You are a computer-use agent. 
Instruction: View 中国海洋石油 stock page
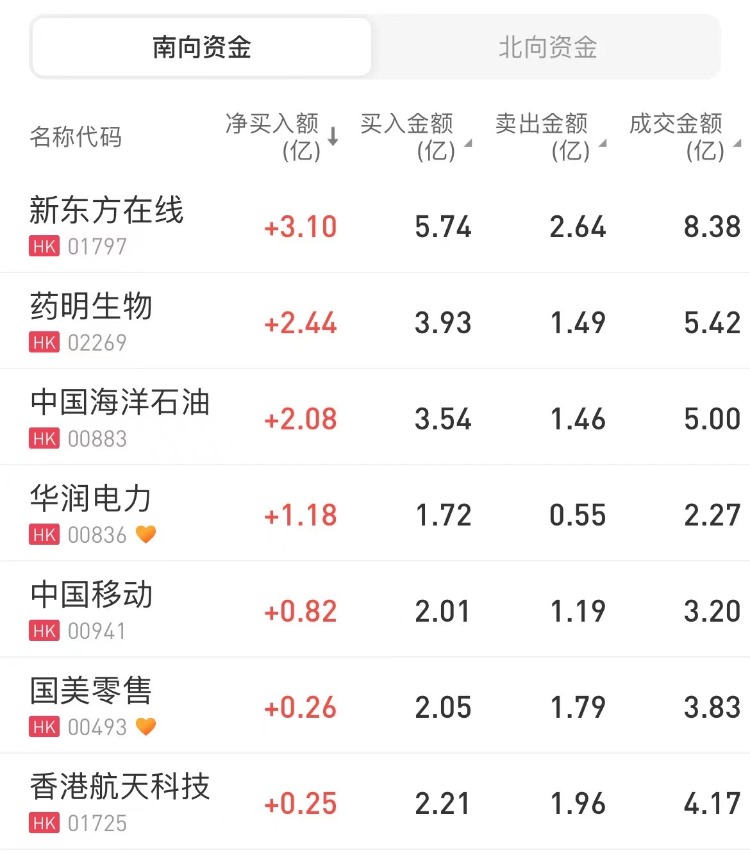pyautogui.click(x=120, y=403)
